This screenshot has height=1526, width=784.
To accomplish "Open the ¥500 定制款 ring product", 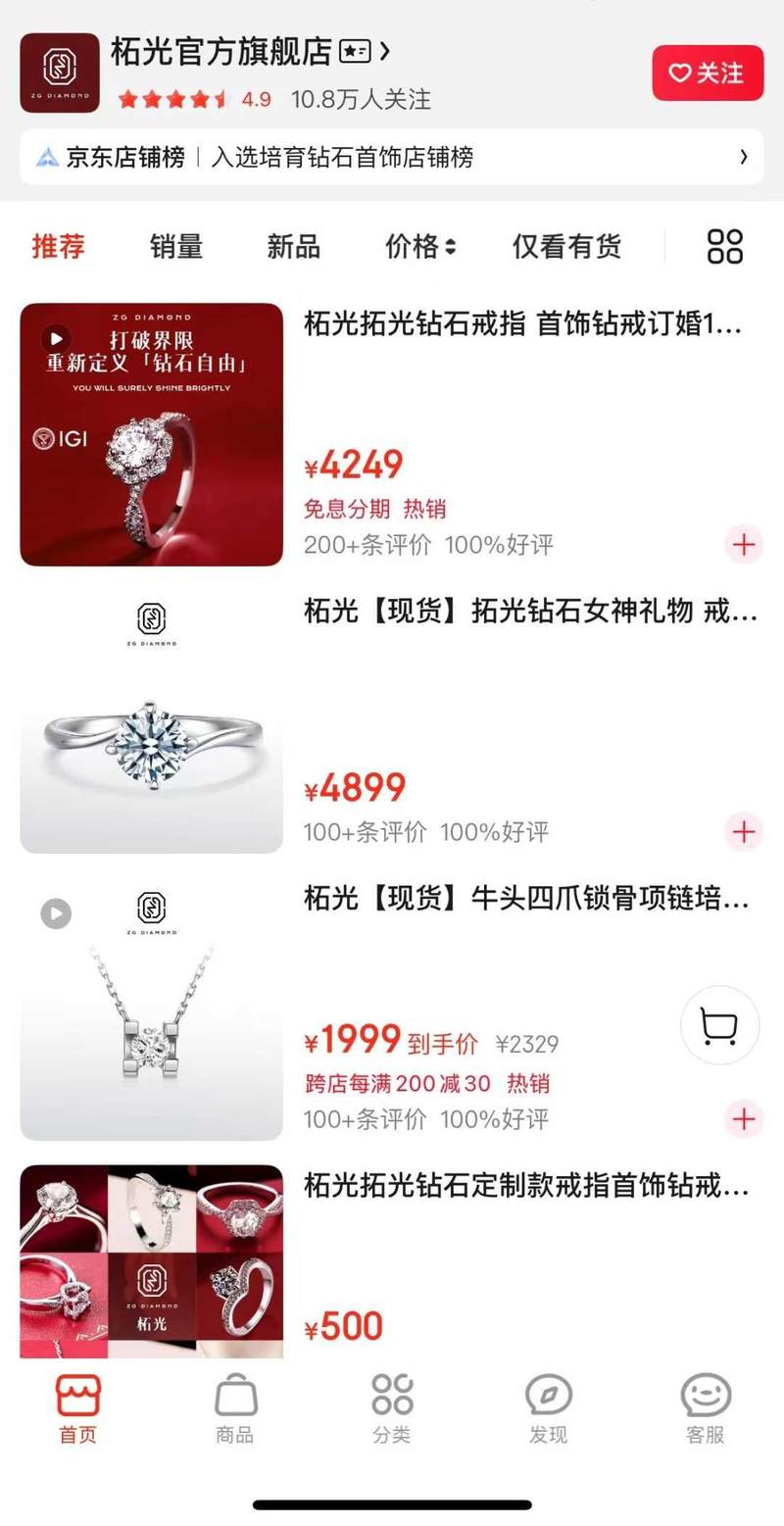I will 526,1187.
